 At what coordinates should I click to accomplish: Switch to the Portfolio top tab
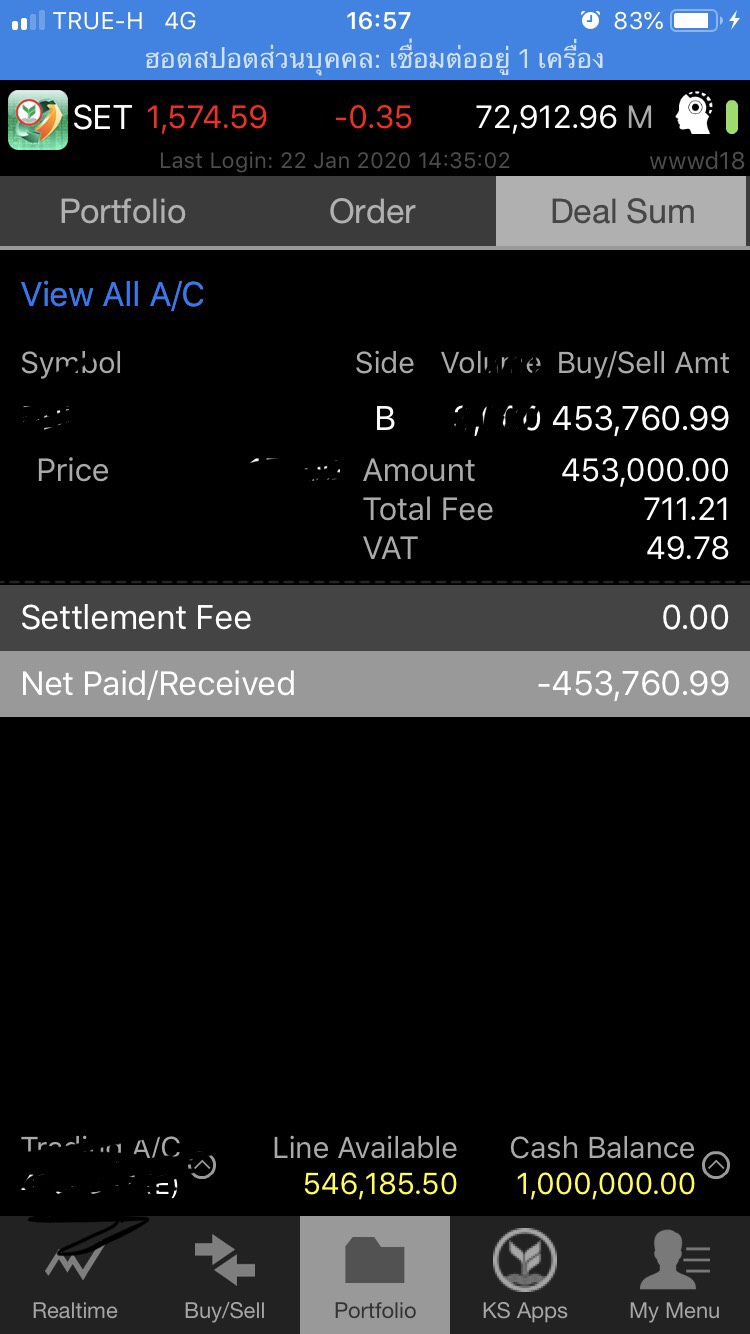coord(123,212)
